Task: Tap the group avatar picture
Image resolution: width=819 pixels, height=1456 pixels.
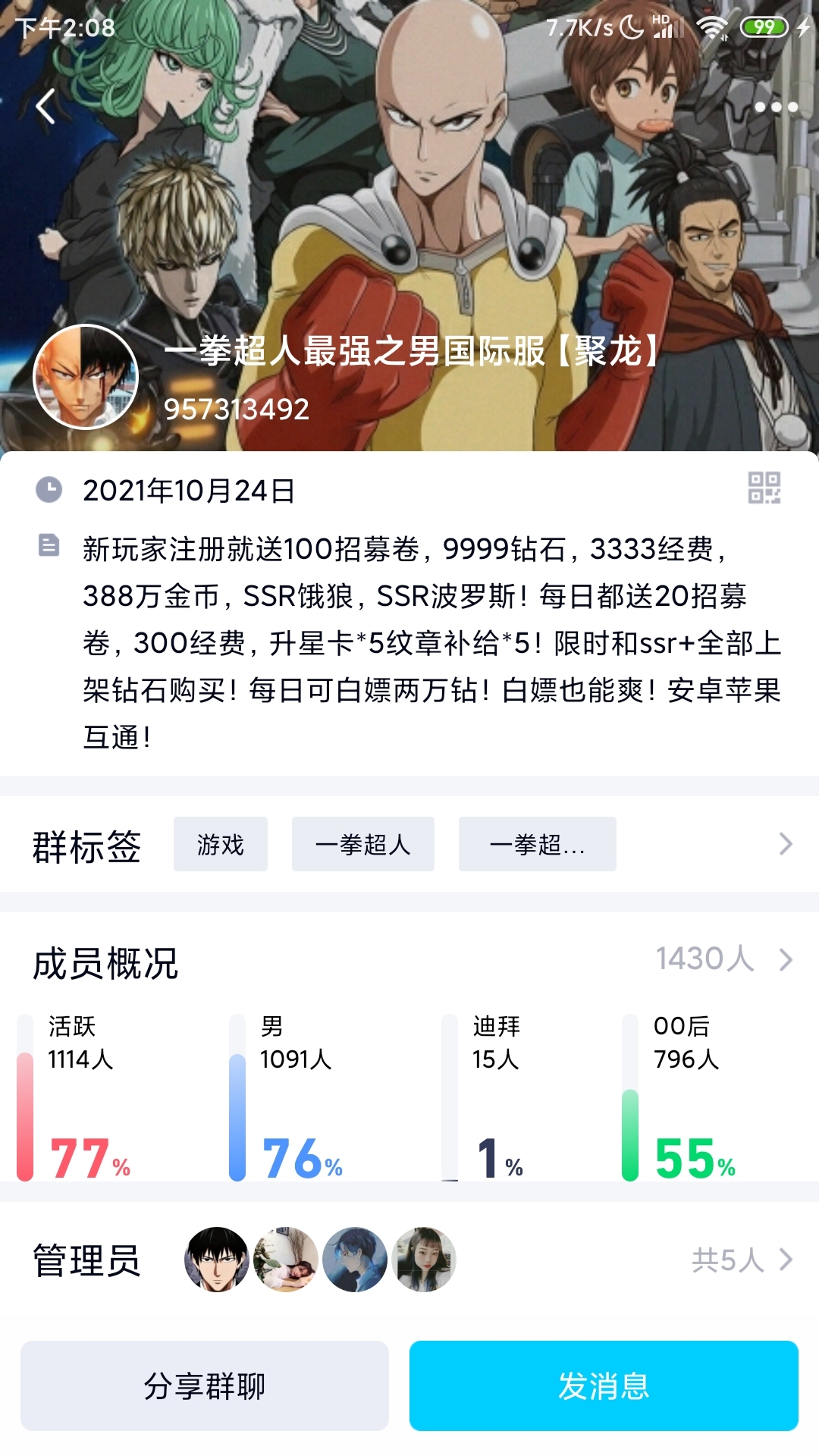Action: (x=86, y=377)
